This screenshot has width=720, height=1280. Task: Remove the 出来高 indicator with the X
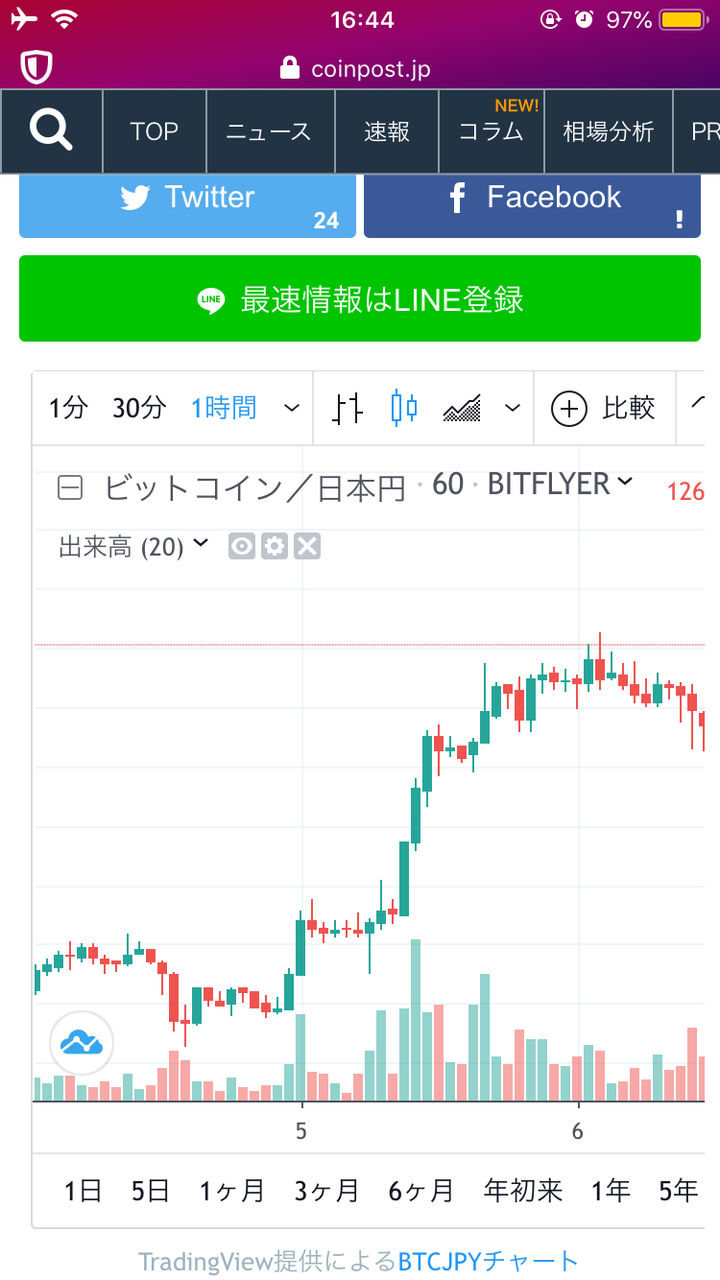(306, 546)
